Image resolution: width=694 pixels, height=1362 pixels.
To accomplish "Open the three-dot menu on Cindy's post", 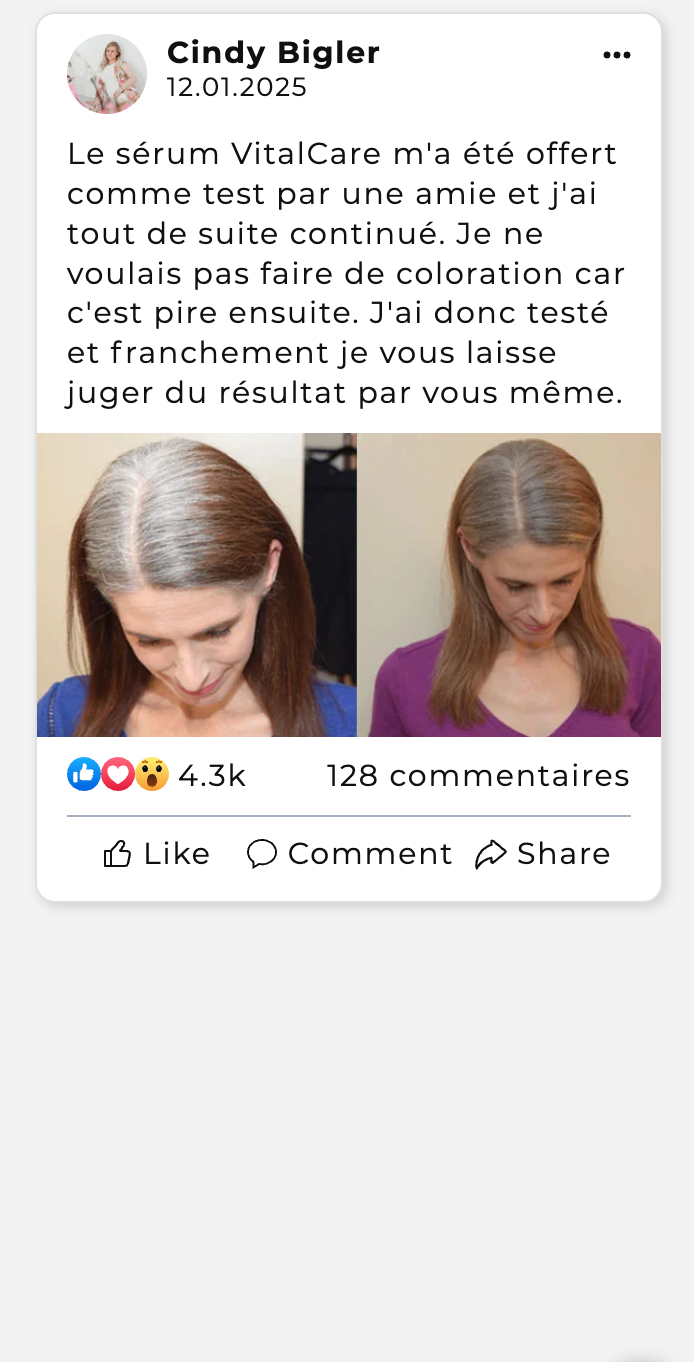I will (x=617, y=55).
